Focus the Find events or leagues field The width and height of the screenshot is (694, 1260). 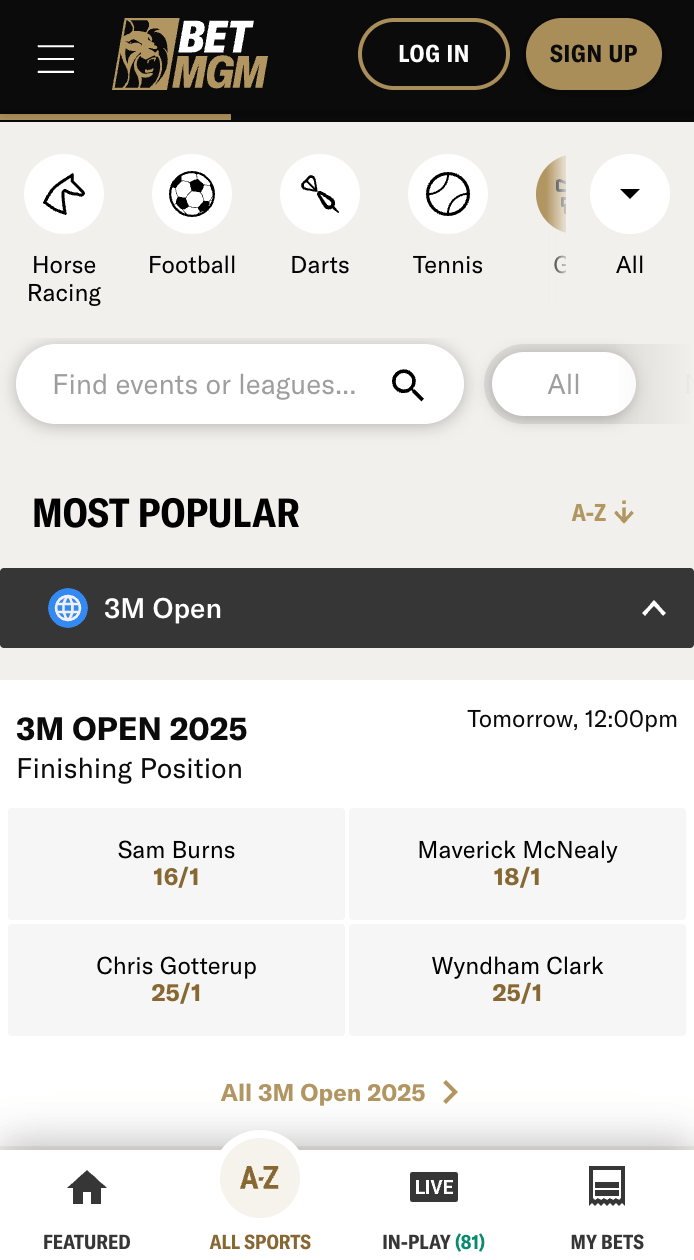(x=240, y=384)
